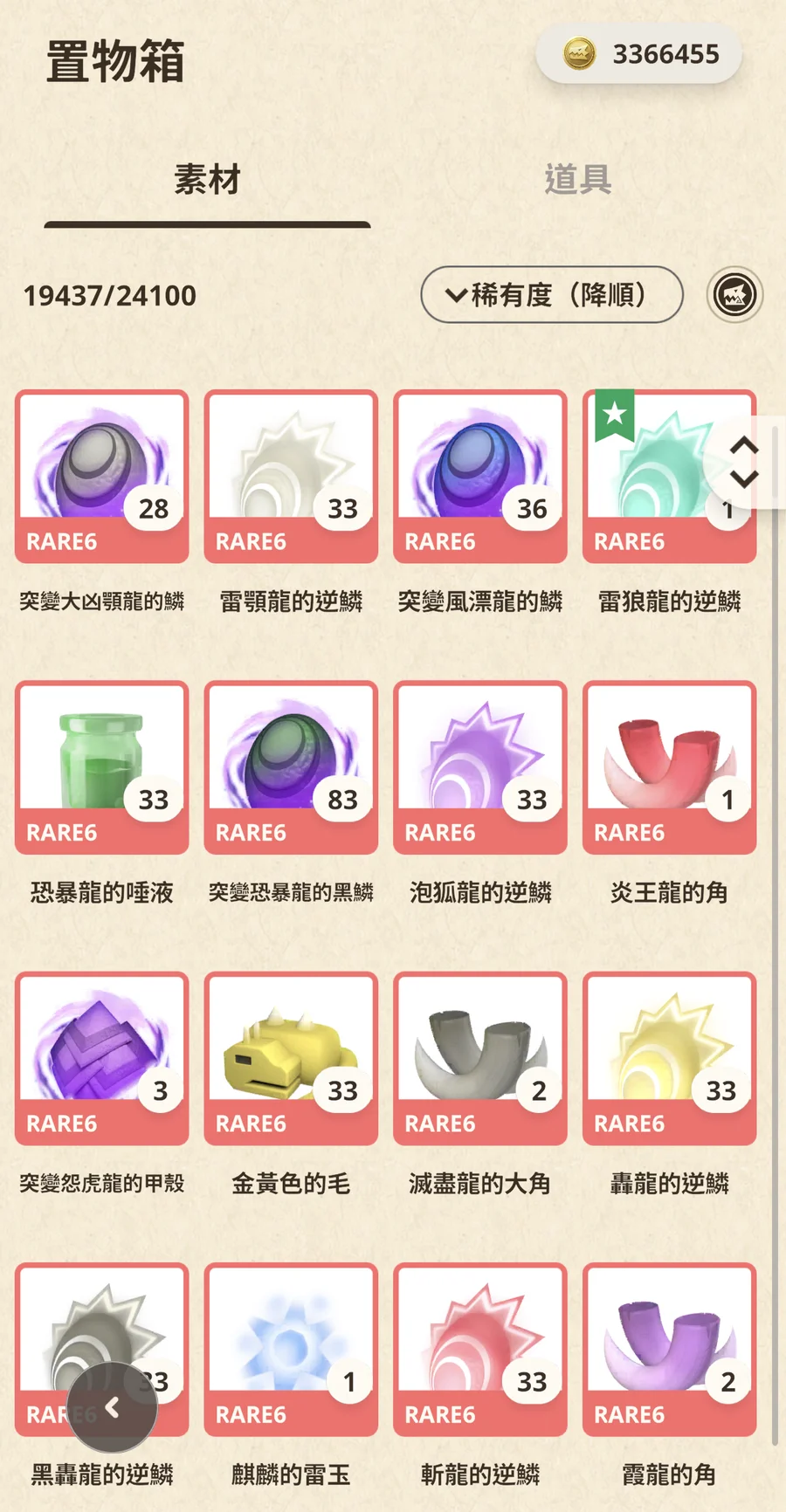Open the 稀有度（降順） sort dropdown

(551, 295)
